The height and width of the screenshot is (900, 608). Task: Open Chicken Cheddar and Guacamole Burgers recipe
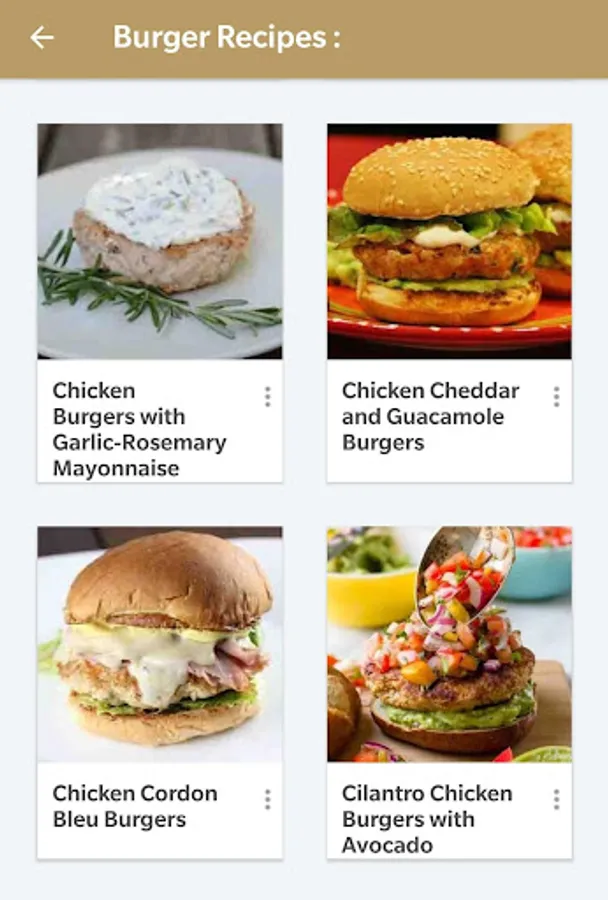(449, 242)
